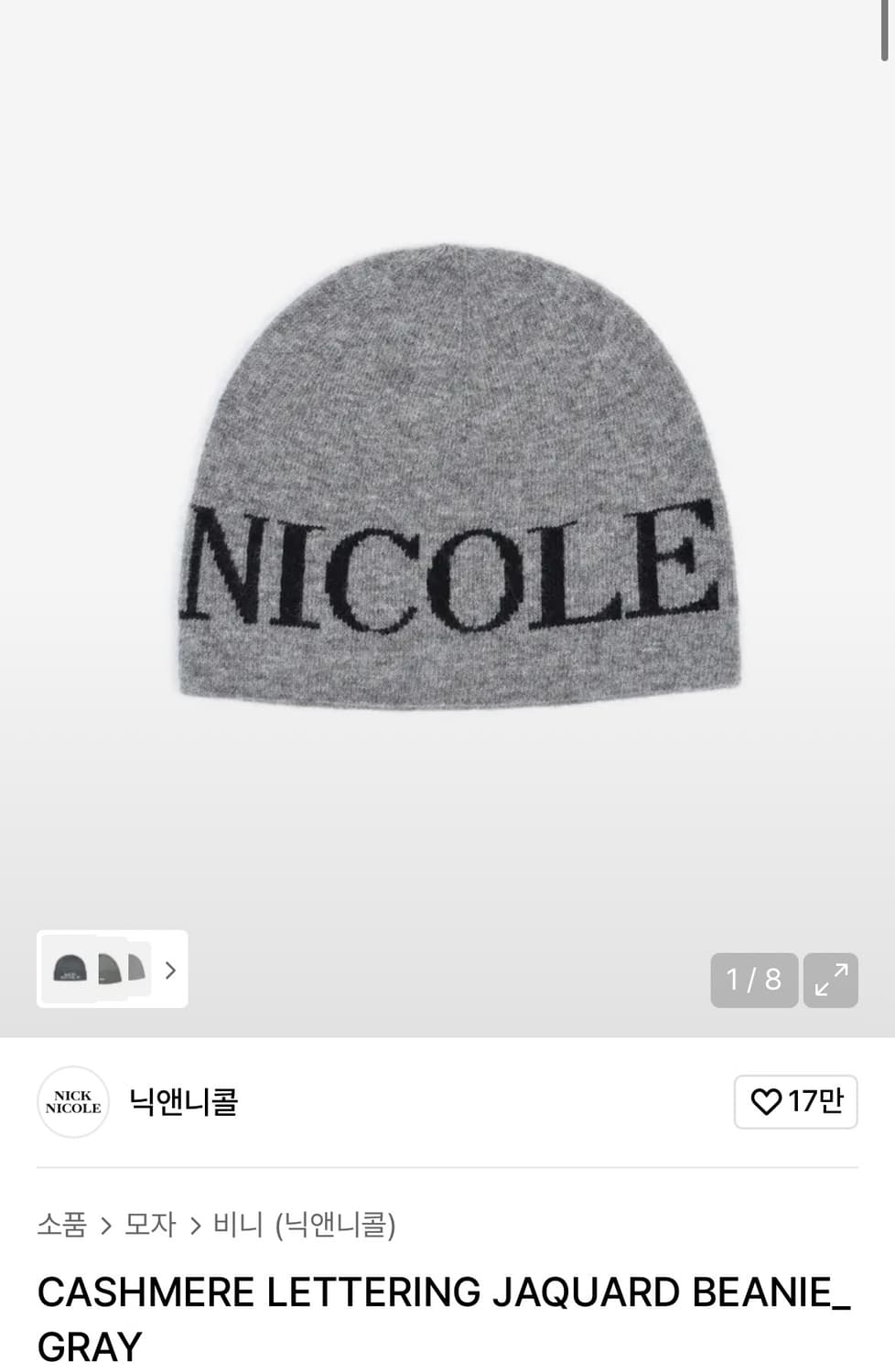The width and height of the screenshot is (895, 1372).
Task: Open fullscreen view with the expand arrows icon
Action: [x=830, y=980]
